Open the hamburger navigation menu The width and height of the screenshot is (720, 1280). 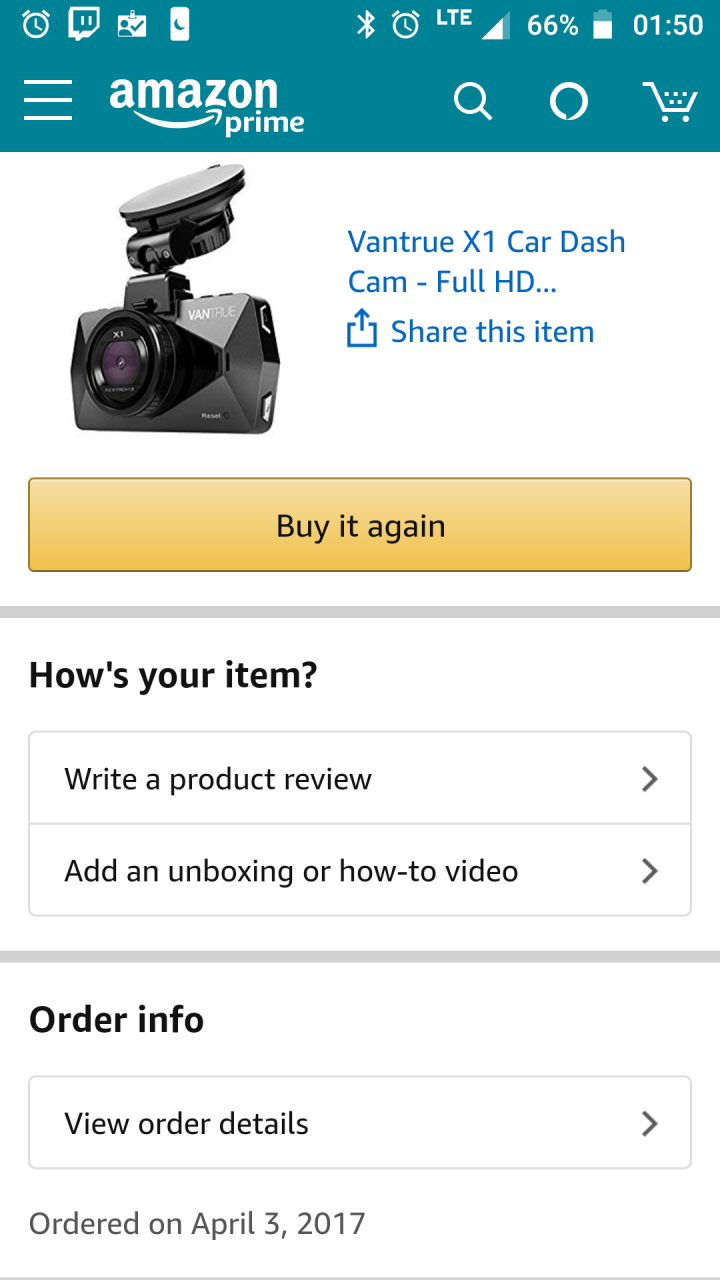coord(48,101)
